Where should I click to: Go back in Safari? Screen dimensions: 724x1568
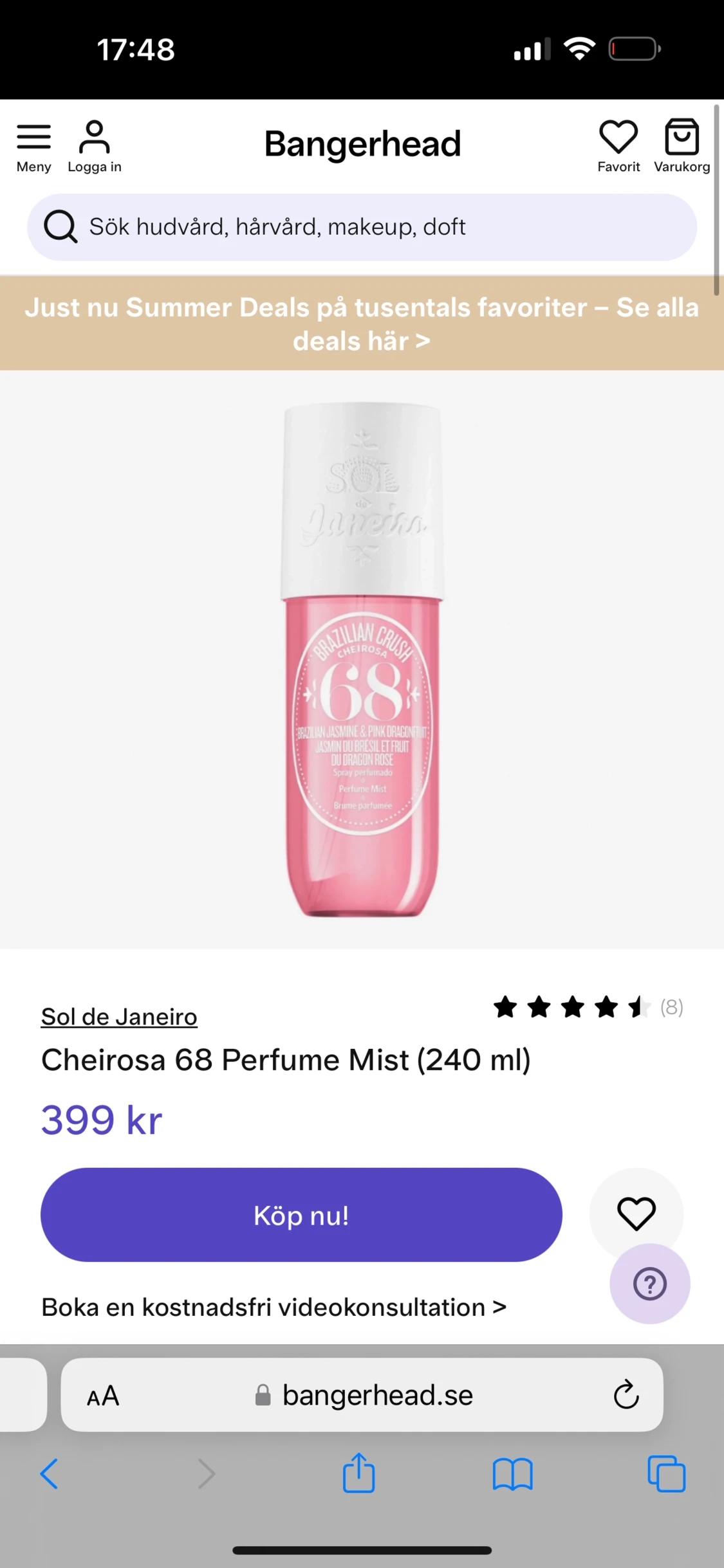(50, 1473)
